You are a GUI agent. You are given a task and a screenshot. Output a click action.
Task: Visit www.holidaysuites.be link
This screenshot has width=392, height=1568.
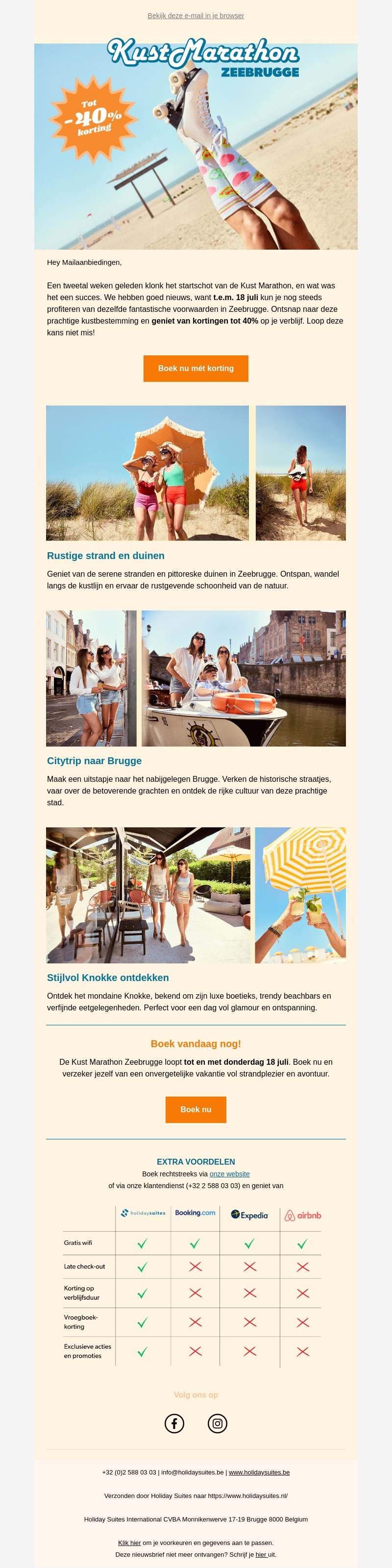pyautogui.click(x=259, y=1472)
